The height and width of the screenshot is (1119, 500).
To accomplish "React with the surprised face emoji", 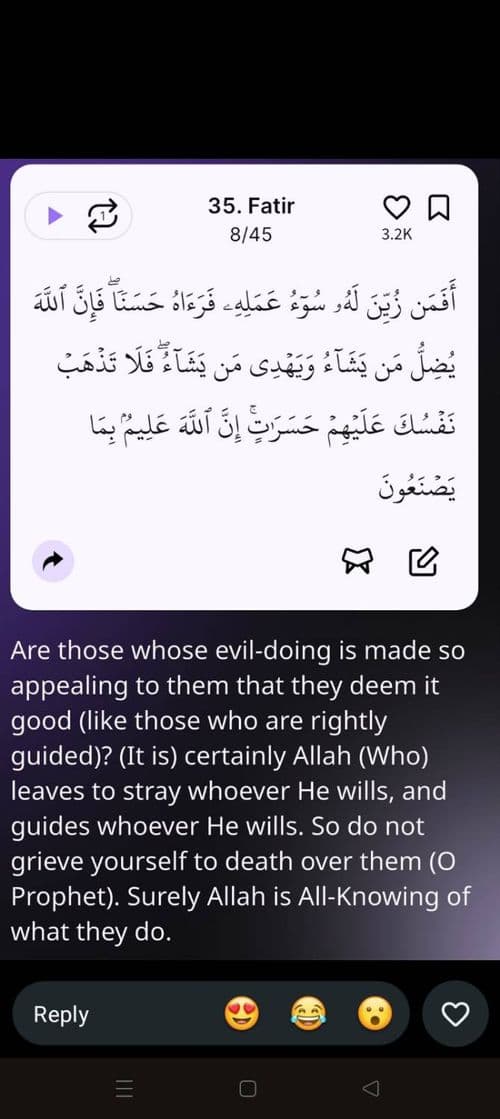I will coord(374,1014).
